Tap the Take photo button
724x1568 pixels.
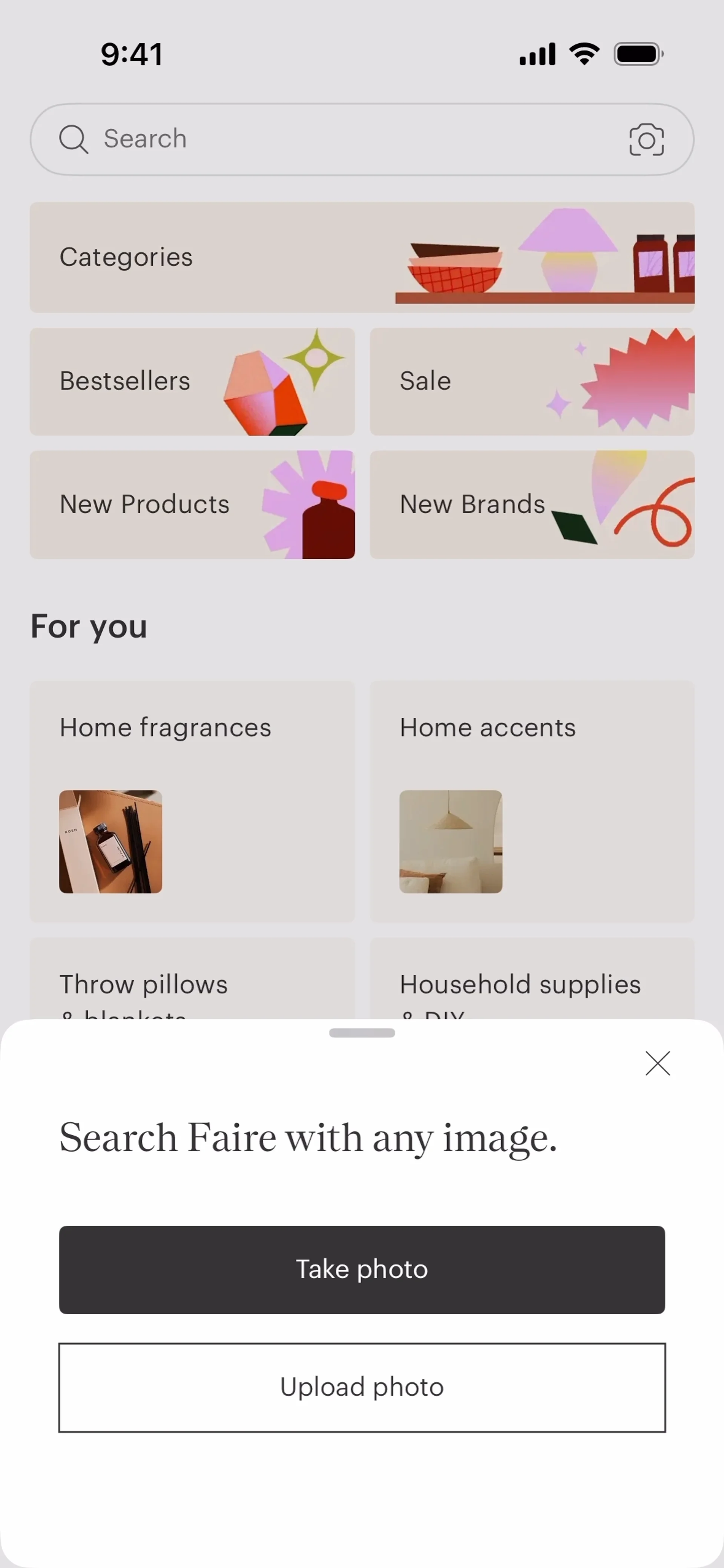click(362, 1269)
